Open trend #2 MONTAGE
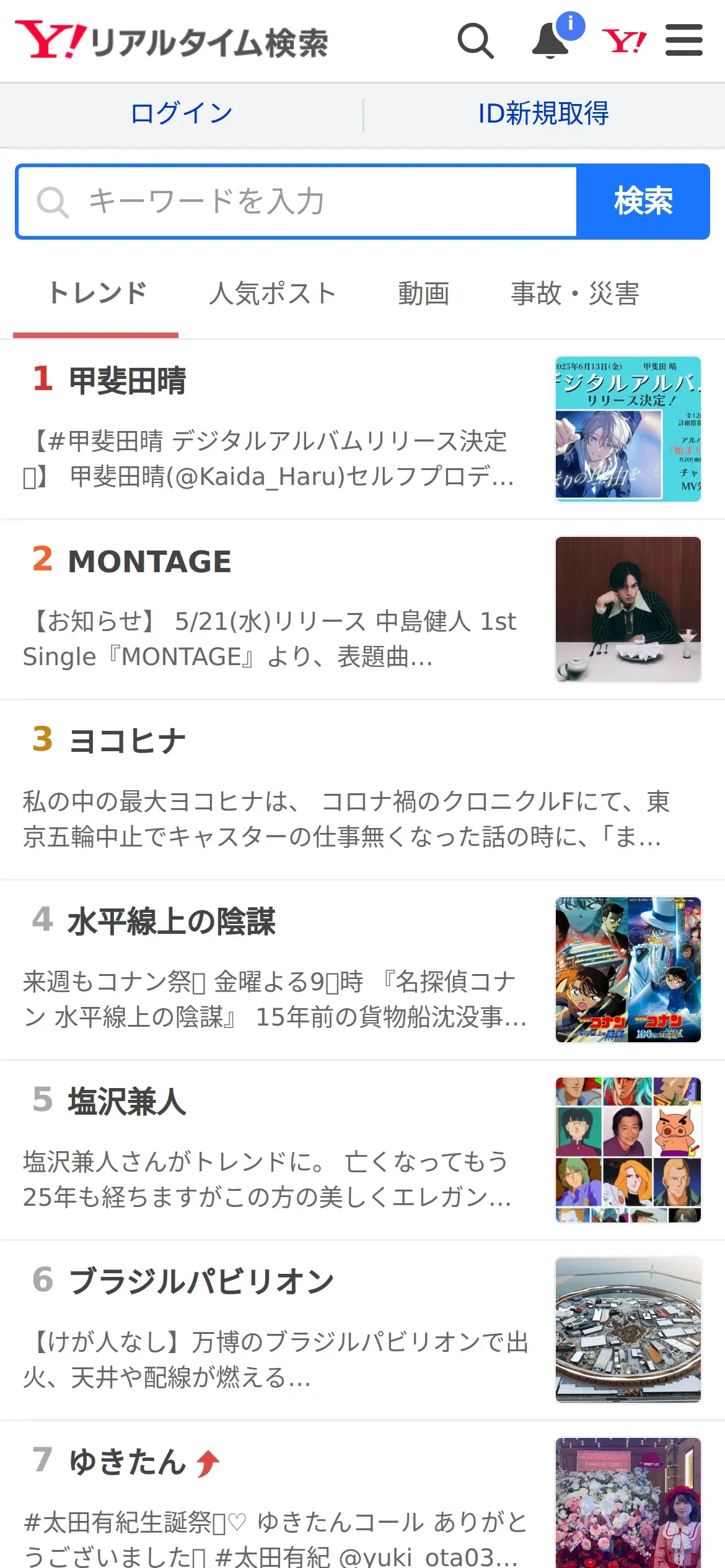725x1568 pixels. coord(273,609)
